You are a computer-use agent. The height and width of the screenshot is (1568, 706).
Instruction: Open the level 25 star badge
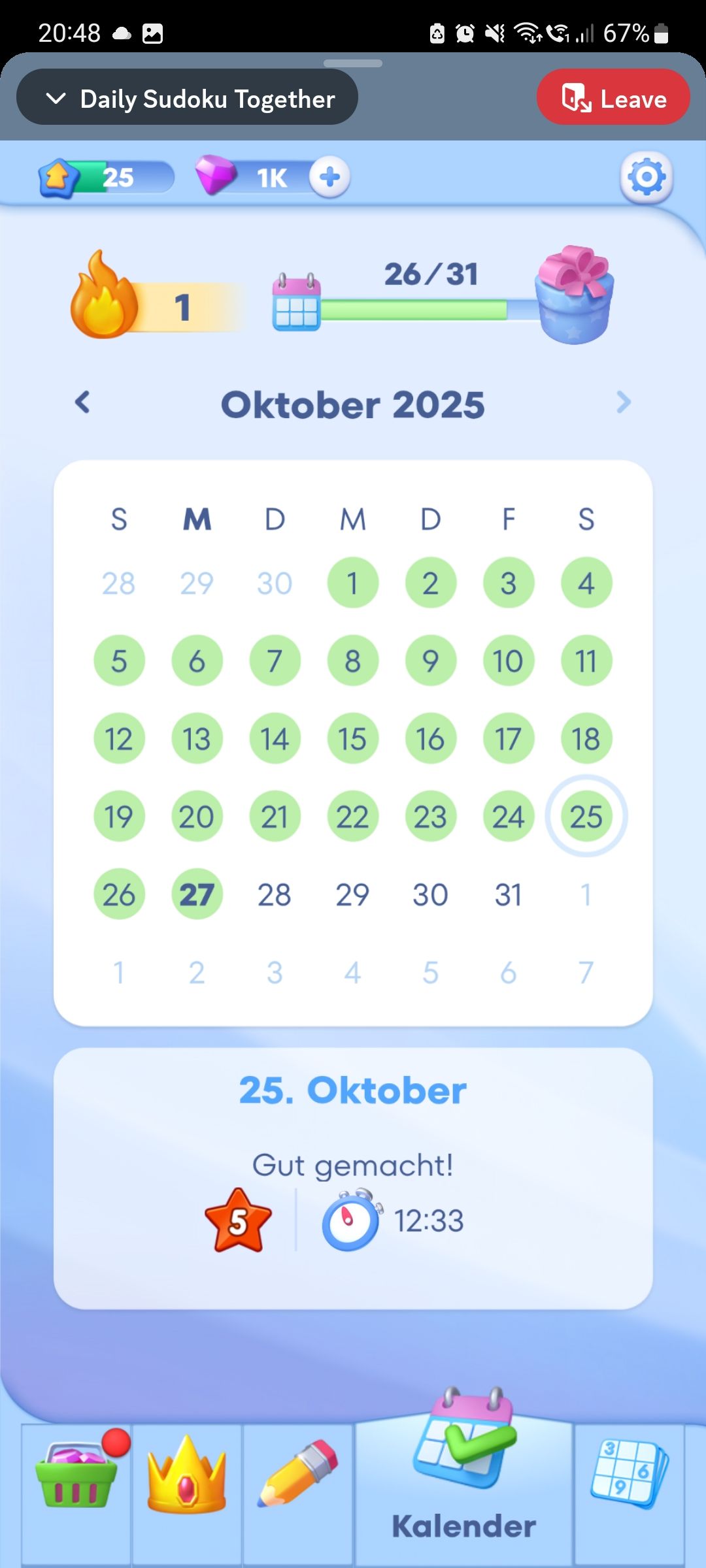(60, 177)
